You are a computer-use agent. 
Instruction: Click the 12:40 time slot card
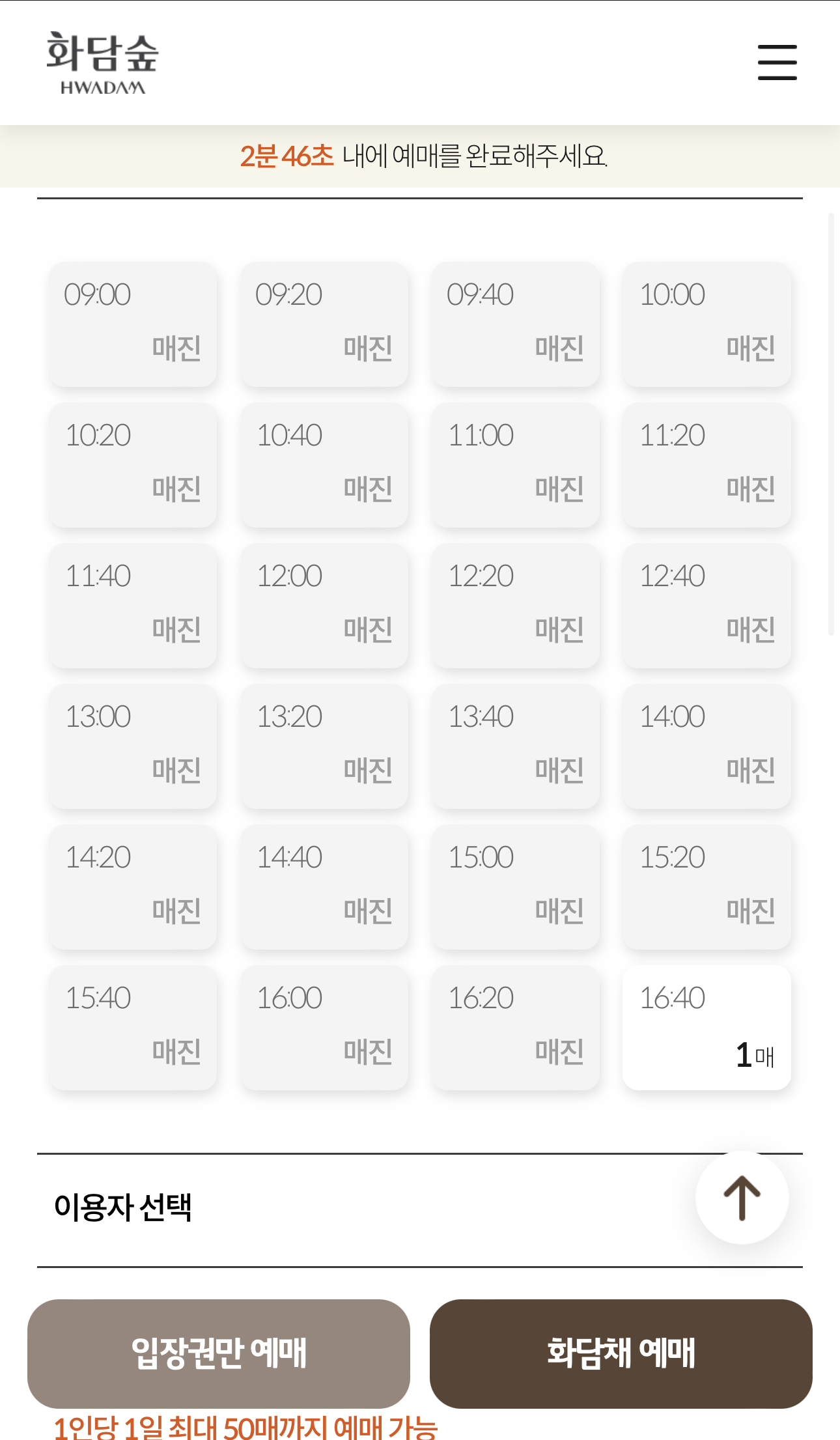coord(707,606)
